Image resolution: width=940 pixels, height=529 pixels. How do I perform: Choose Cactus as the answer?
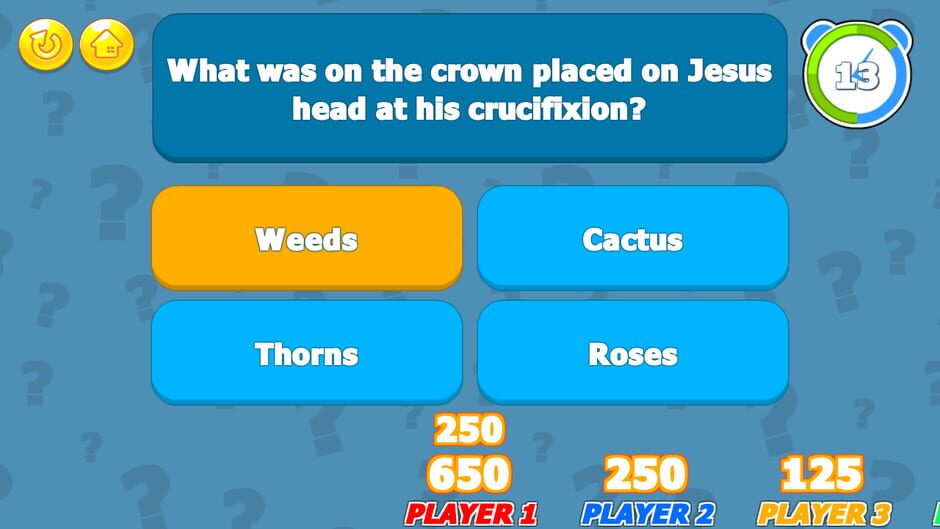[x=632, y=238]
